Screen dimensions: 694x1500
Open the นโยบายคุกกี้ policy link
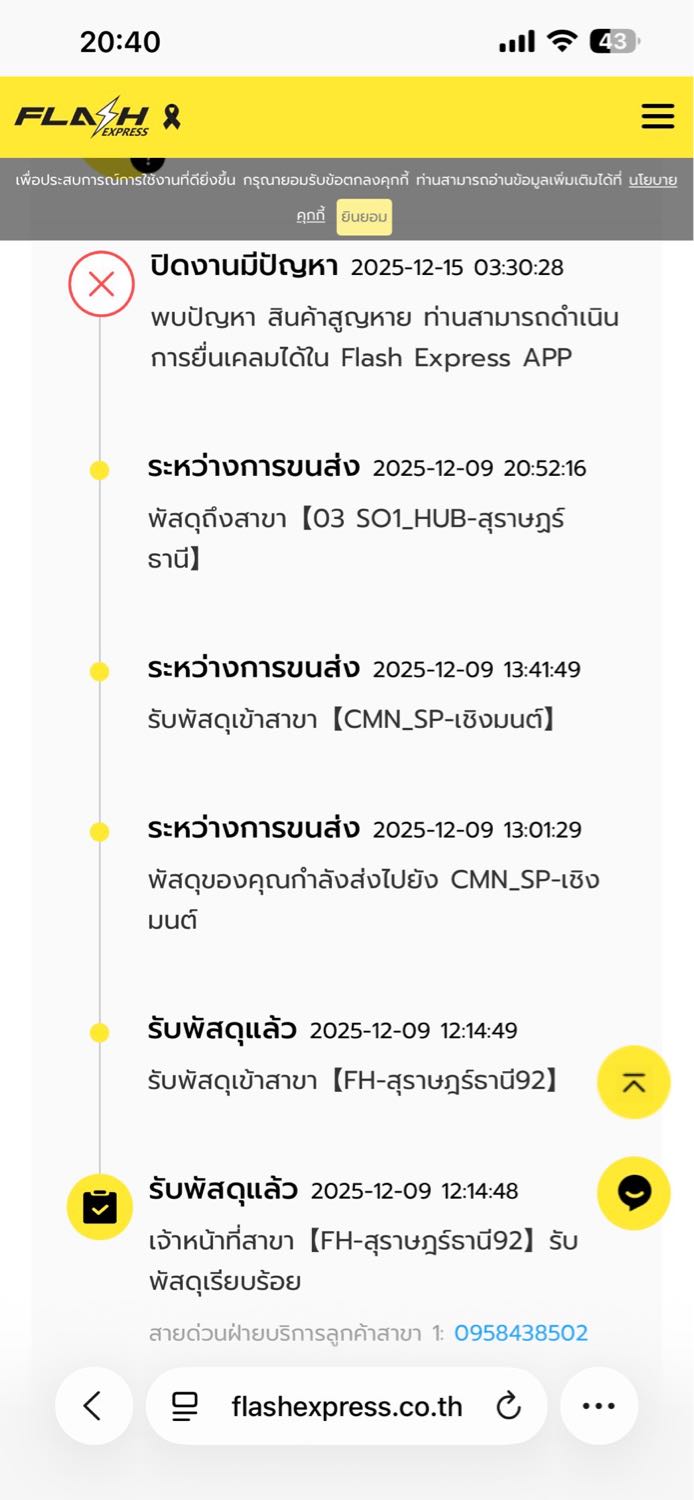click(652, 180)
